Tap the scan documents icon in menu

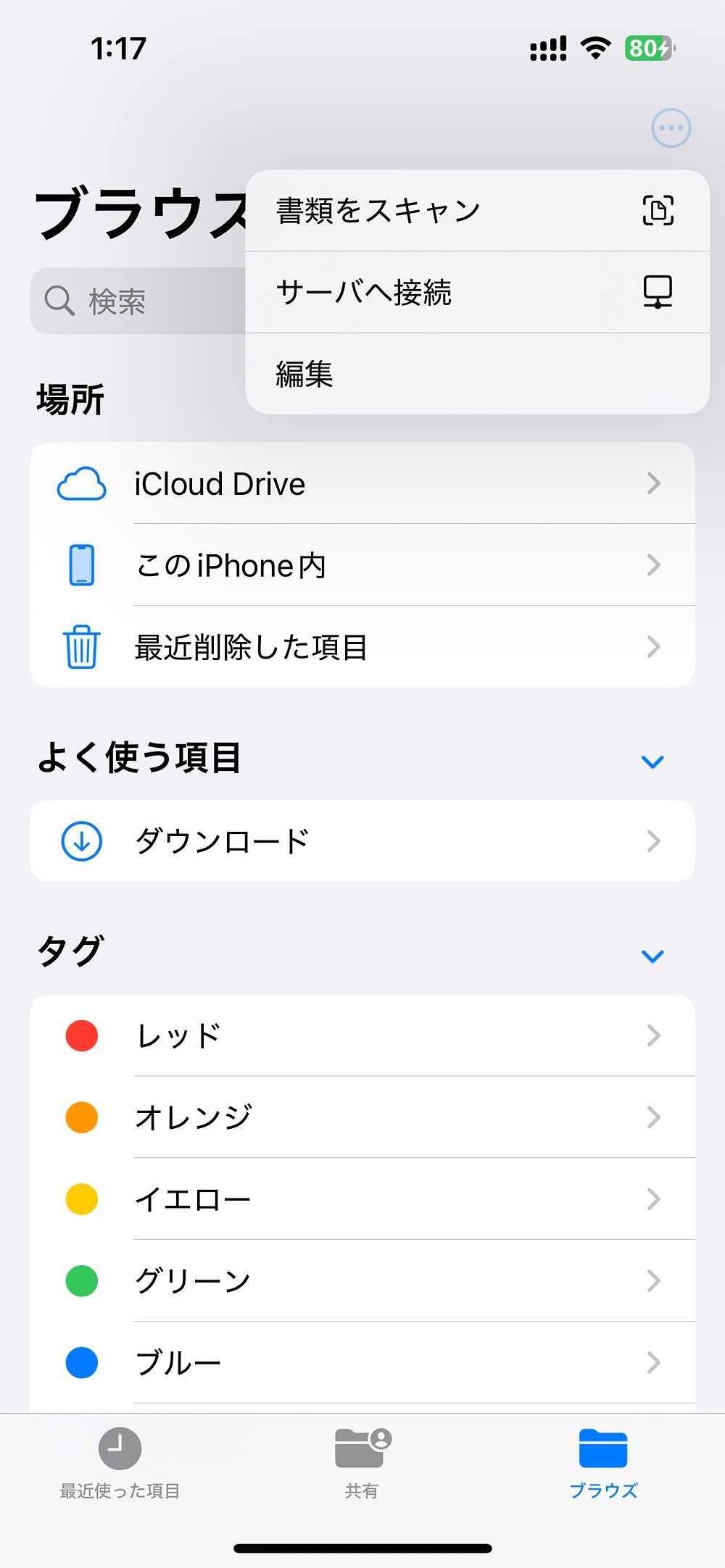click(658, 211)
